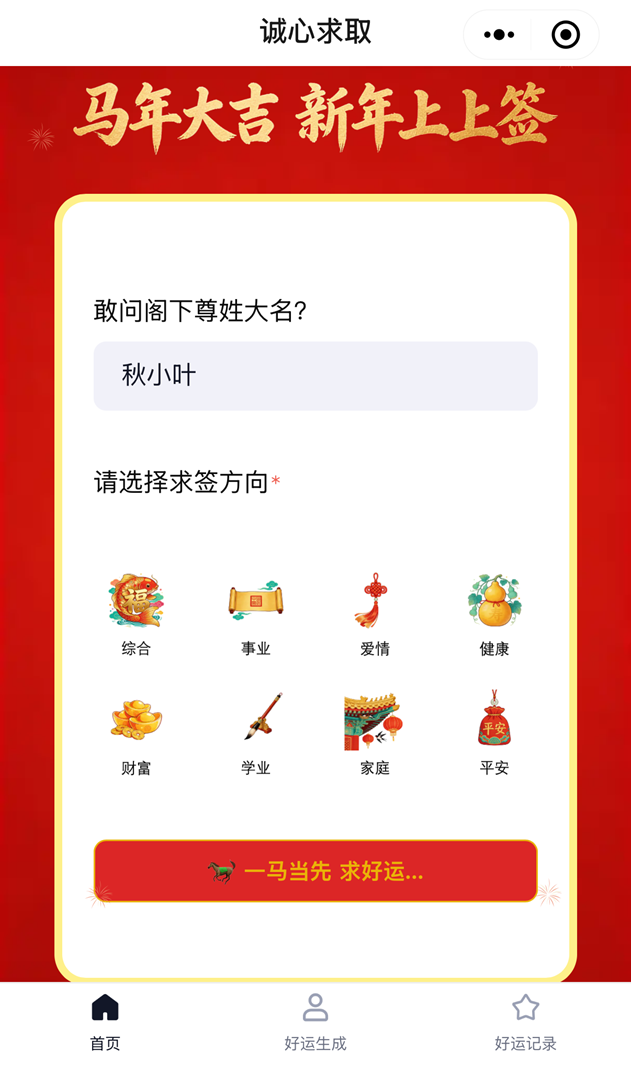Switch to the 首页 tab

click(105, 1023)
